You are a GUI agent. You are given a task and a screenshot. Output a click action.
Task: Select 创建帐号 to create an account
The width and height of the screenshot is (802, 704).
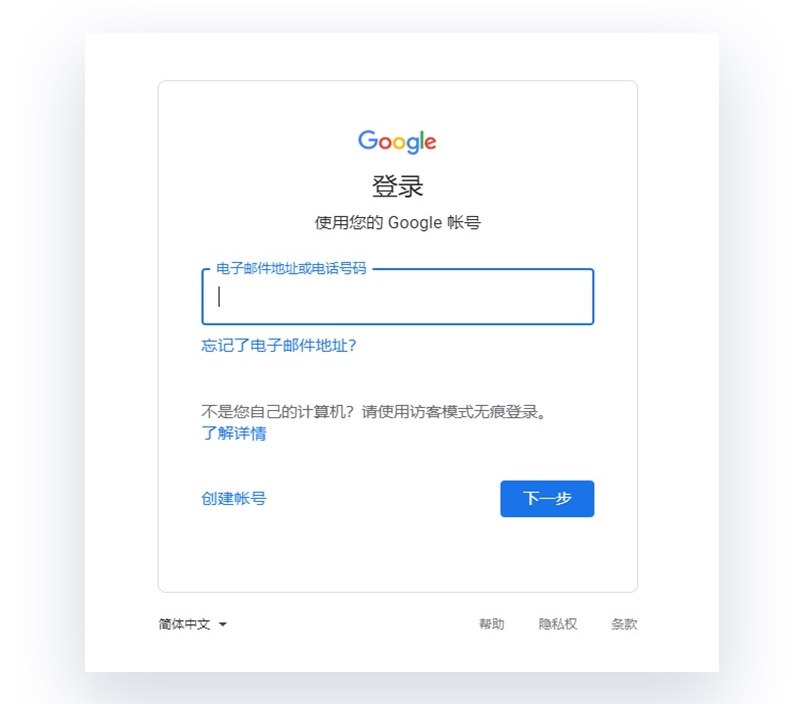tap(234, 498)
